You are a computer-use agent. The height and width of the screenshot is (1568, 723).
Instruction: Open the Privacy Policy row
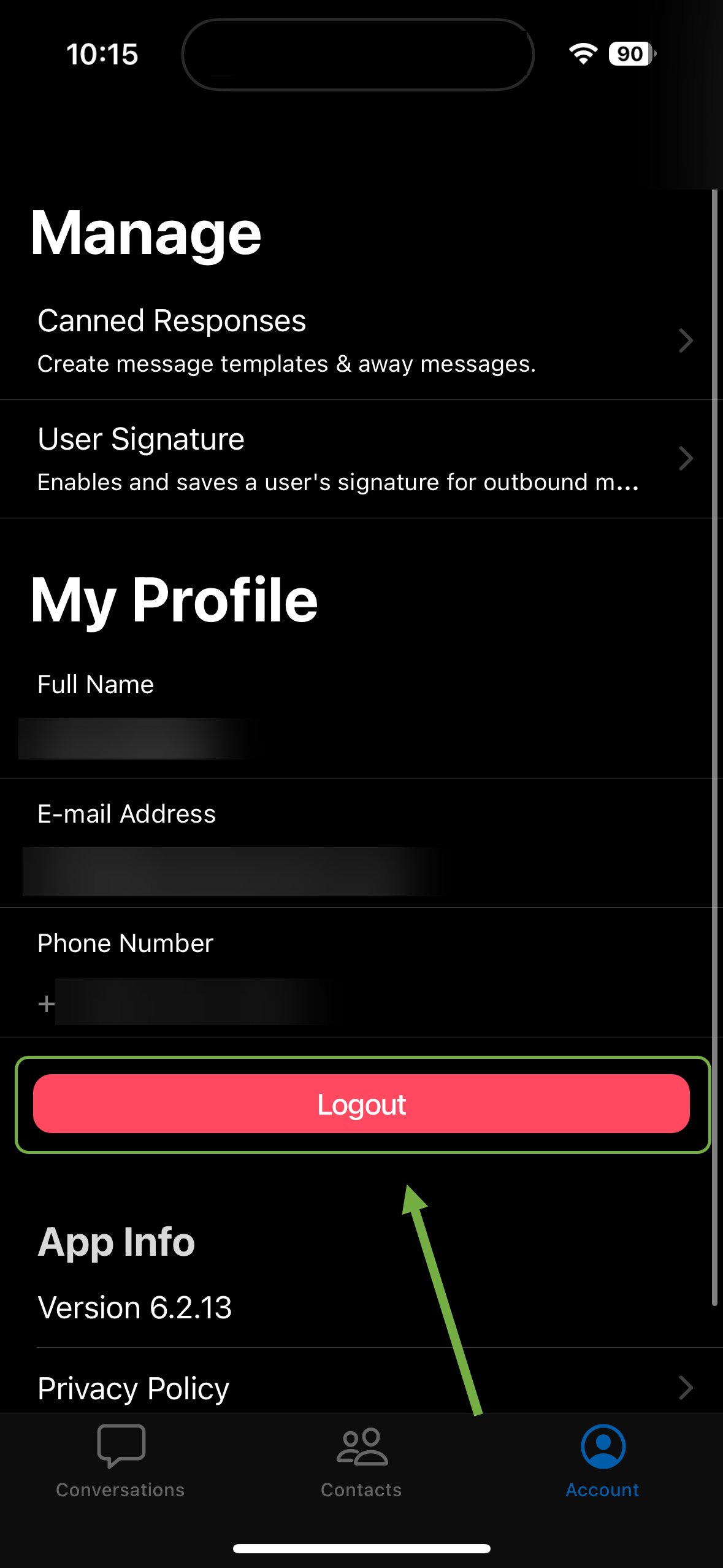[361, 1388]
